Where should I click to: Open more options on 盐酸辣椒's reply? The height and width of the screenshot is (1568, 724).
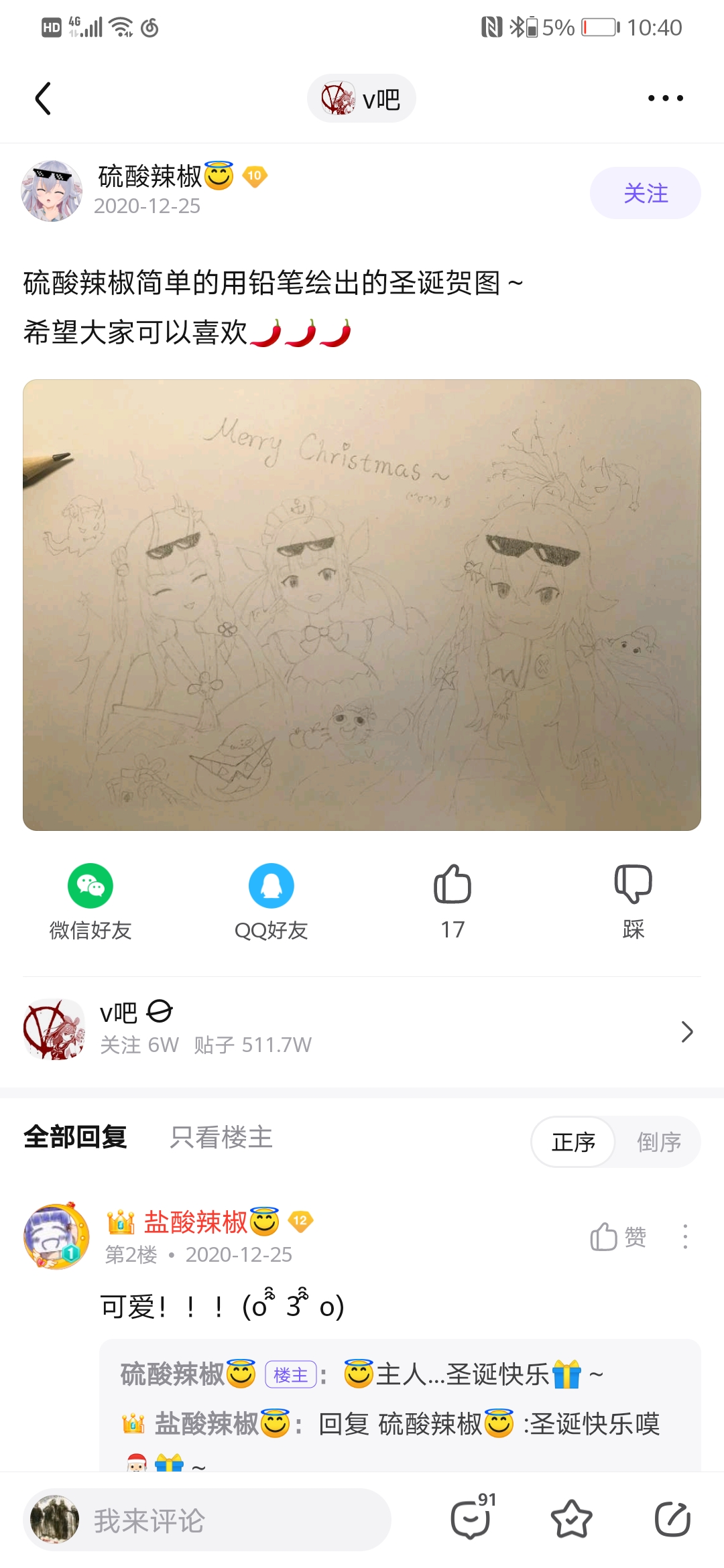[x=685, y=1237]
